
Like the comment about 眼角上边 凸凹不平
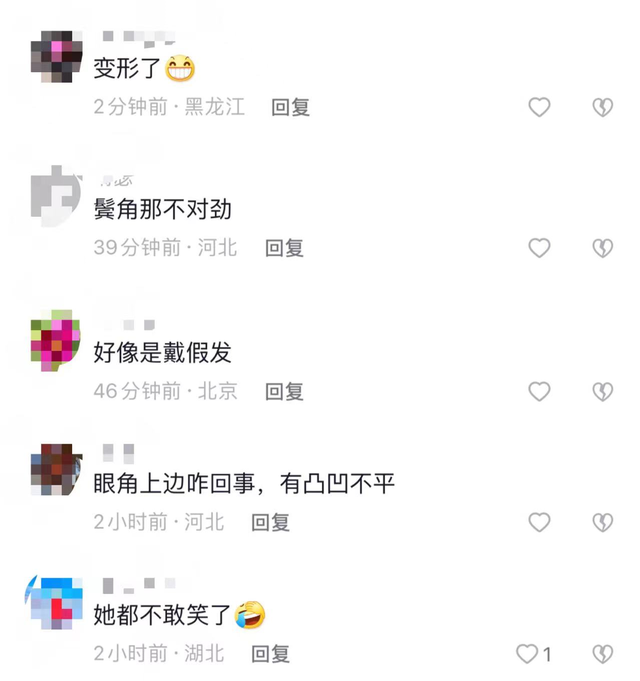539,522
